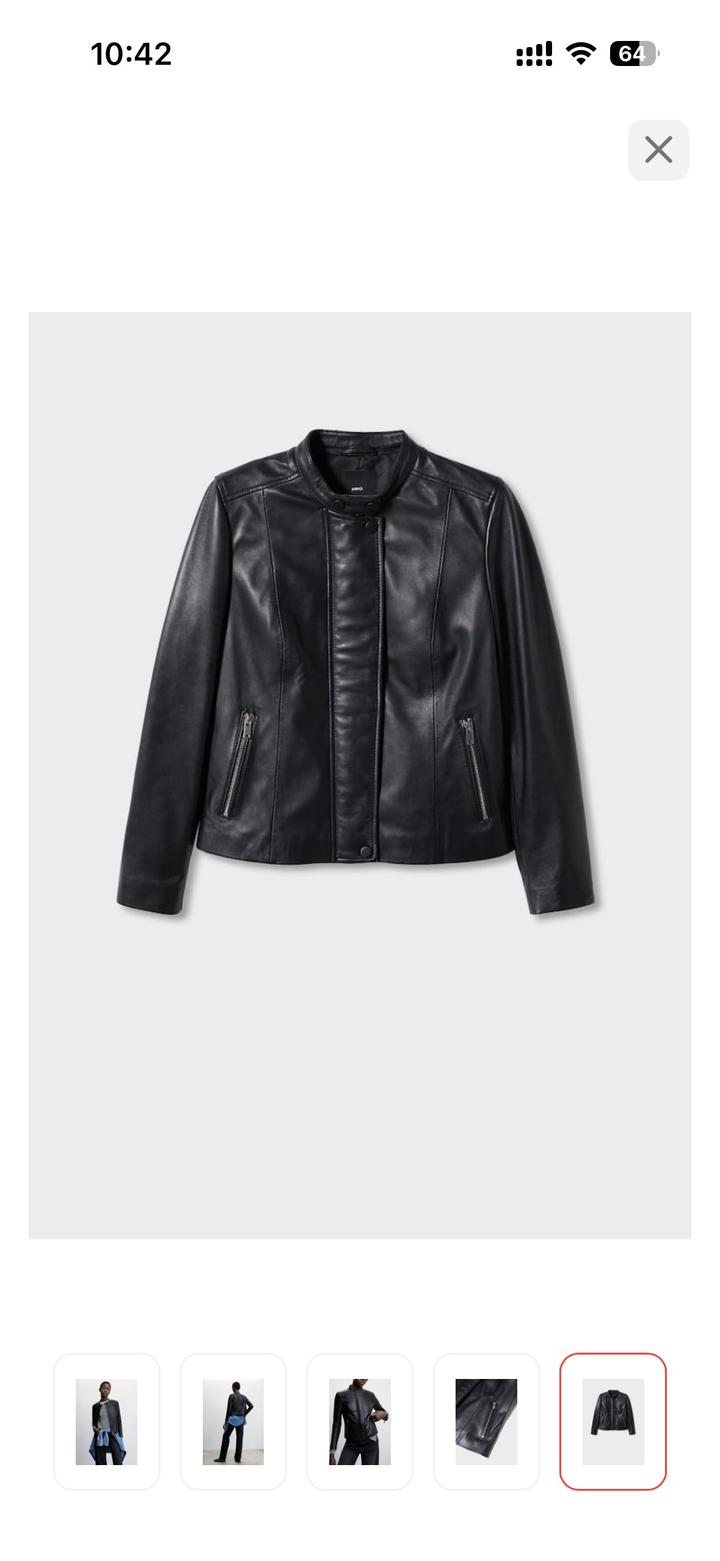Select the fifth thumbnail with the flat jacket photo
This screenshot has width=720, height=1561.
click(612, 1421)
